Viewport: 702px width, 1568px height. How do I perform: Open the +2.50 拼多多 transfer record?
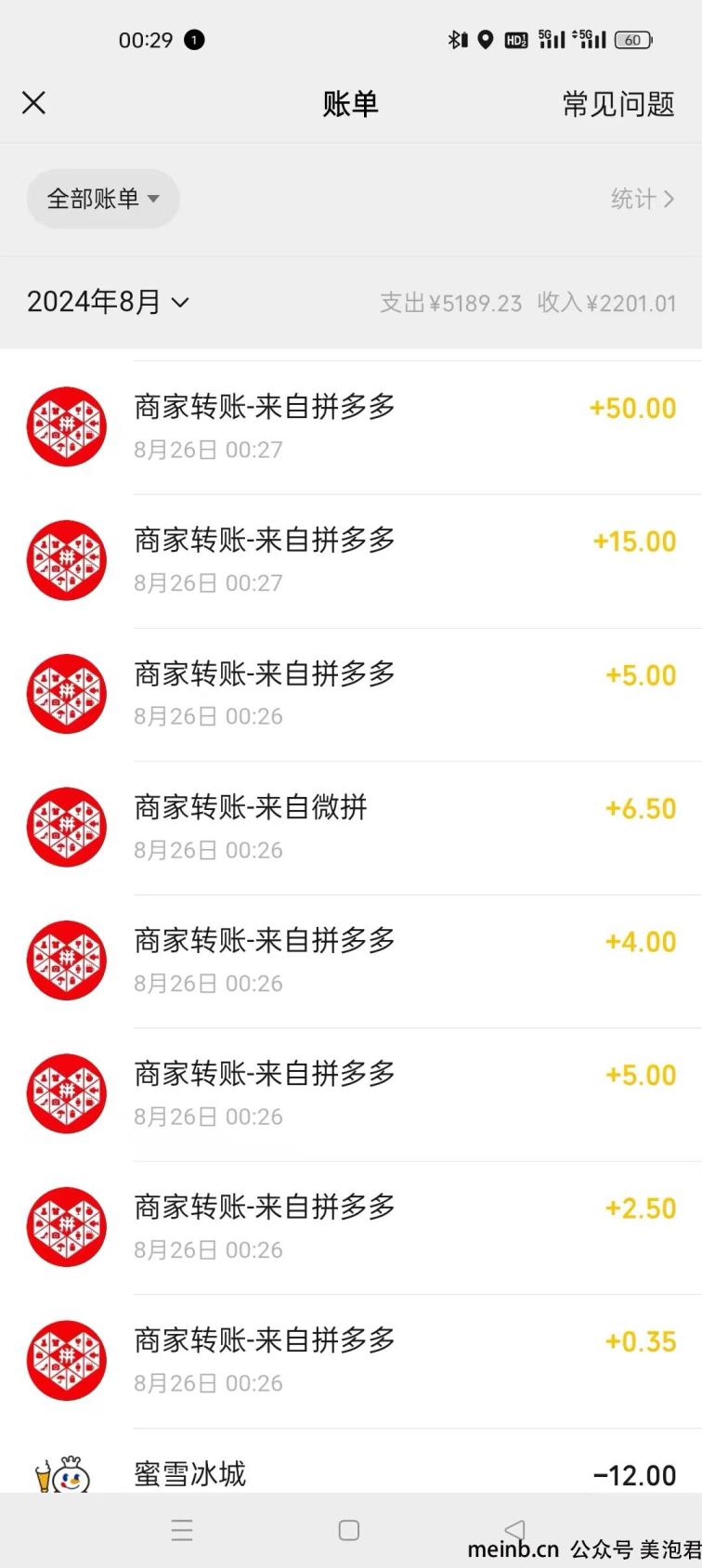click(351, 1228)
